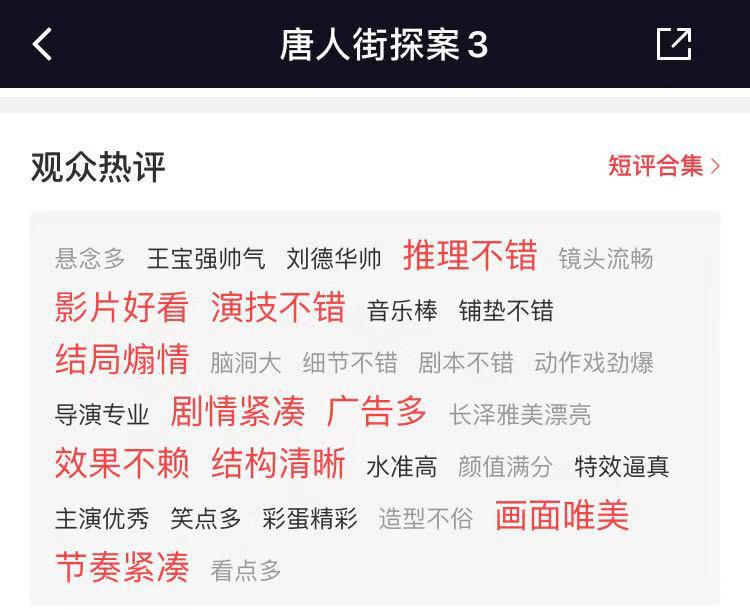Share this movie page
Screen dimensions: 750x610
[673, 44]
